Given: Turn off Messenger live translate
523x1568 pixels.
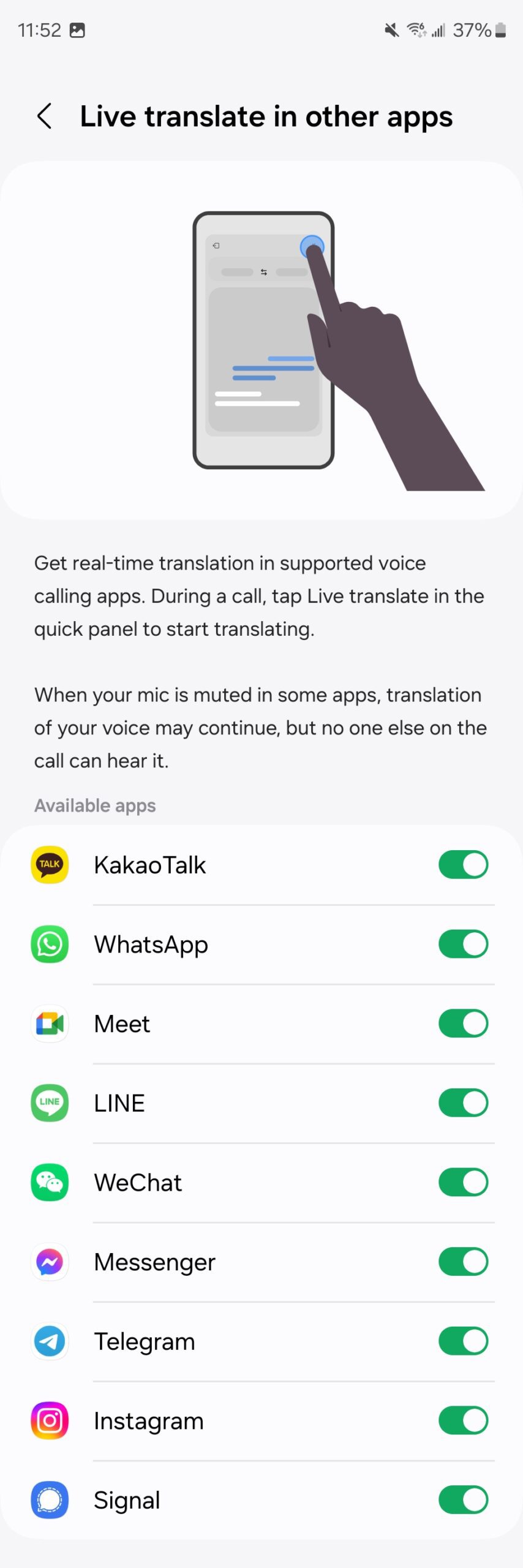Looking at the screenshot, I should [463, 1261].
